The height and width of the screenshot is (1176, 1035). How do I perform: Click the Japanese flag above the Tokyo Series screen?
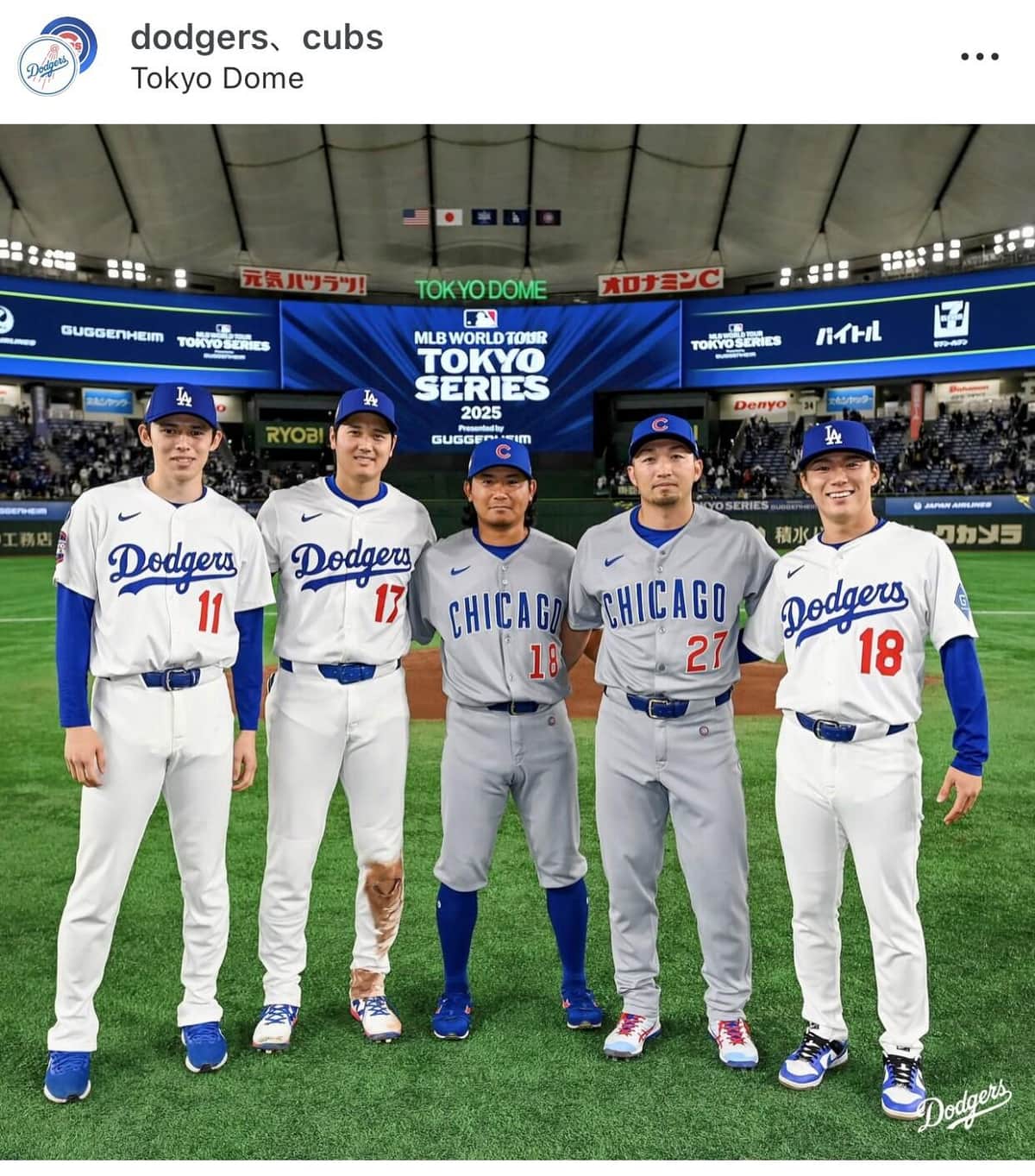449,218
